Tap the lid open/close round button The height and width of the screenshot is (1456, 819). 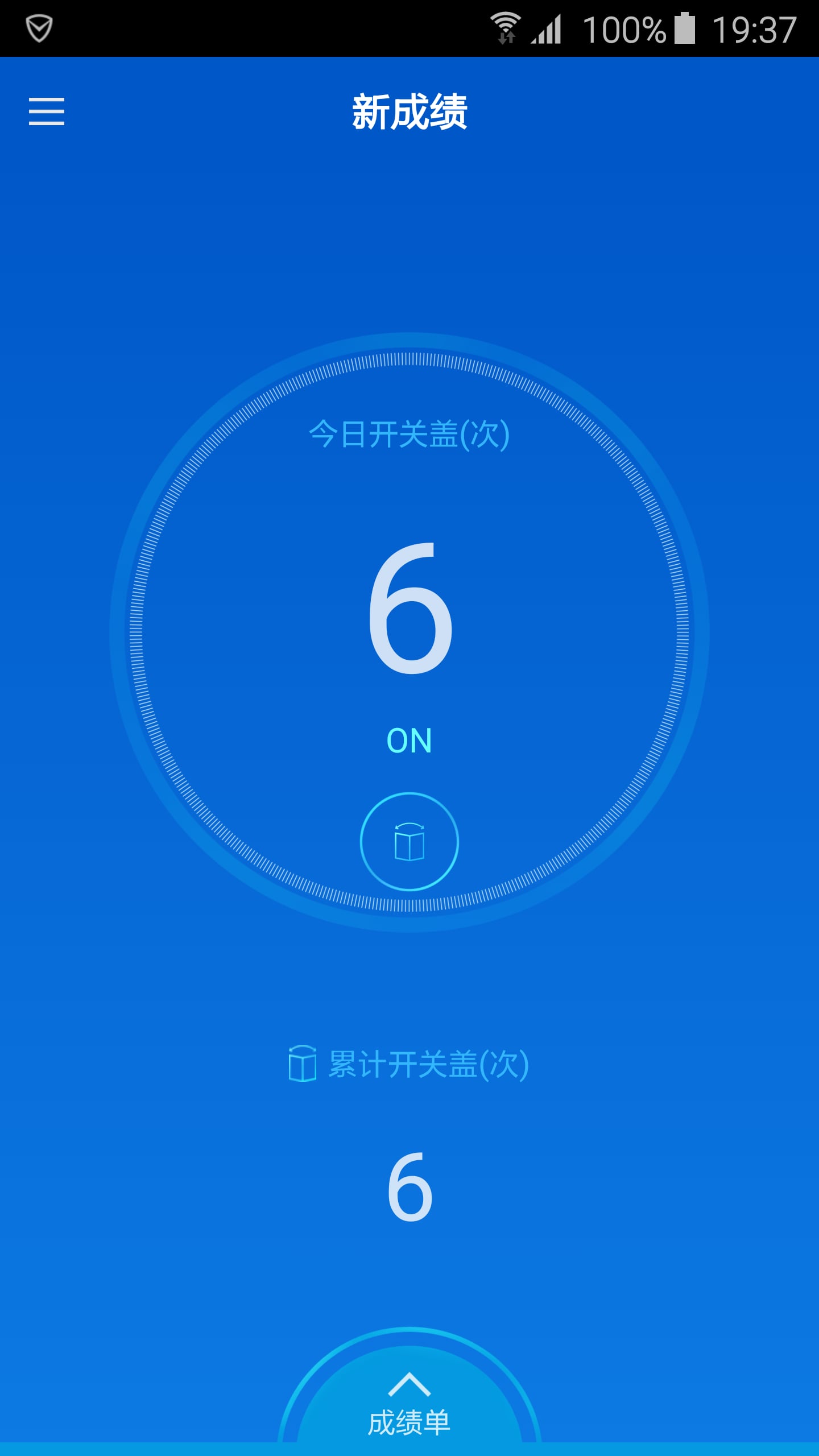[x=409, y=841]
